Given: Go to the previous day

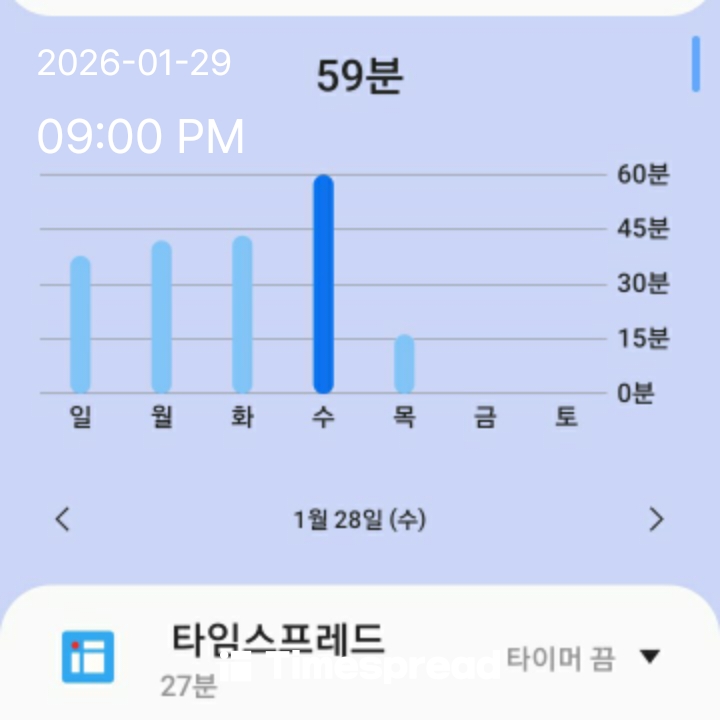Looking at the screenshot, I should [x=63, y=519].
